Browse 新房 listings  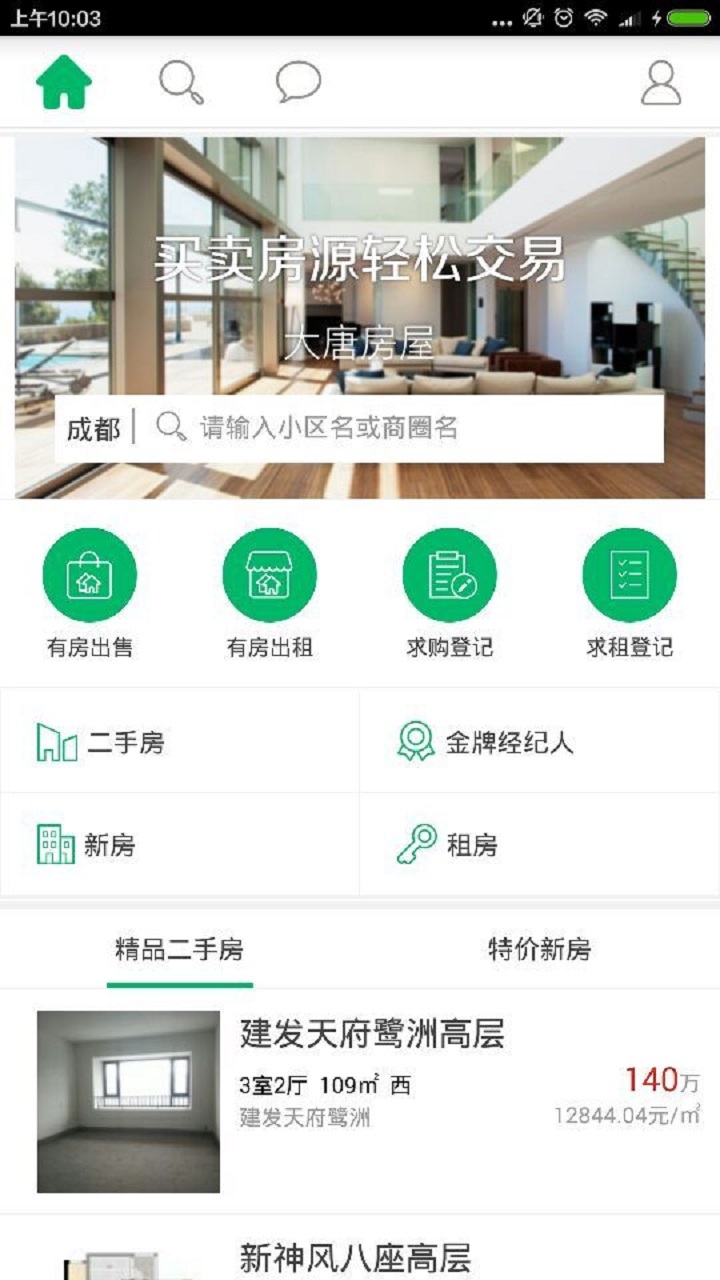[x=180, y=846]
